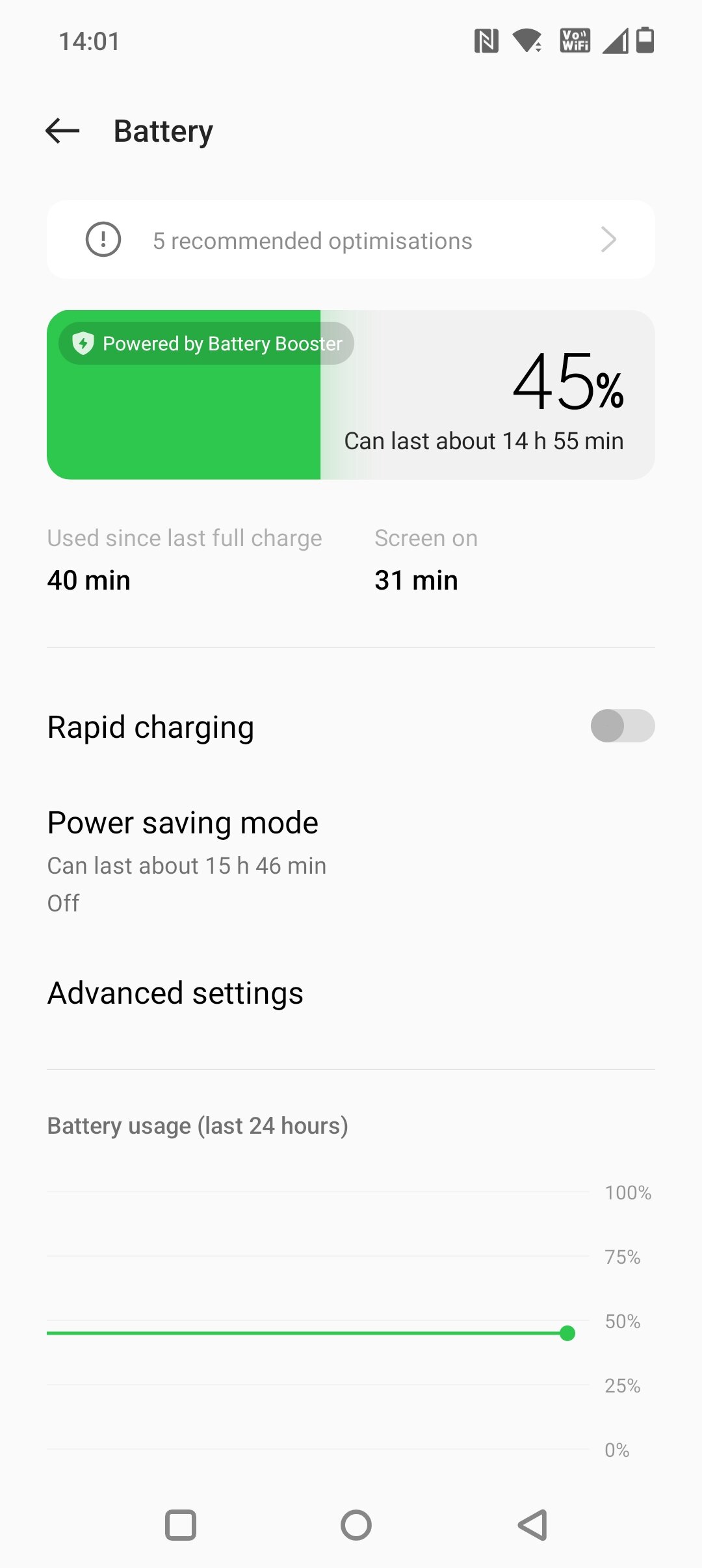Open Advanced settings
Screen dimensions: 702x1568
(351, 993)
